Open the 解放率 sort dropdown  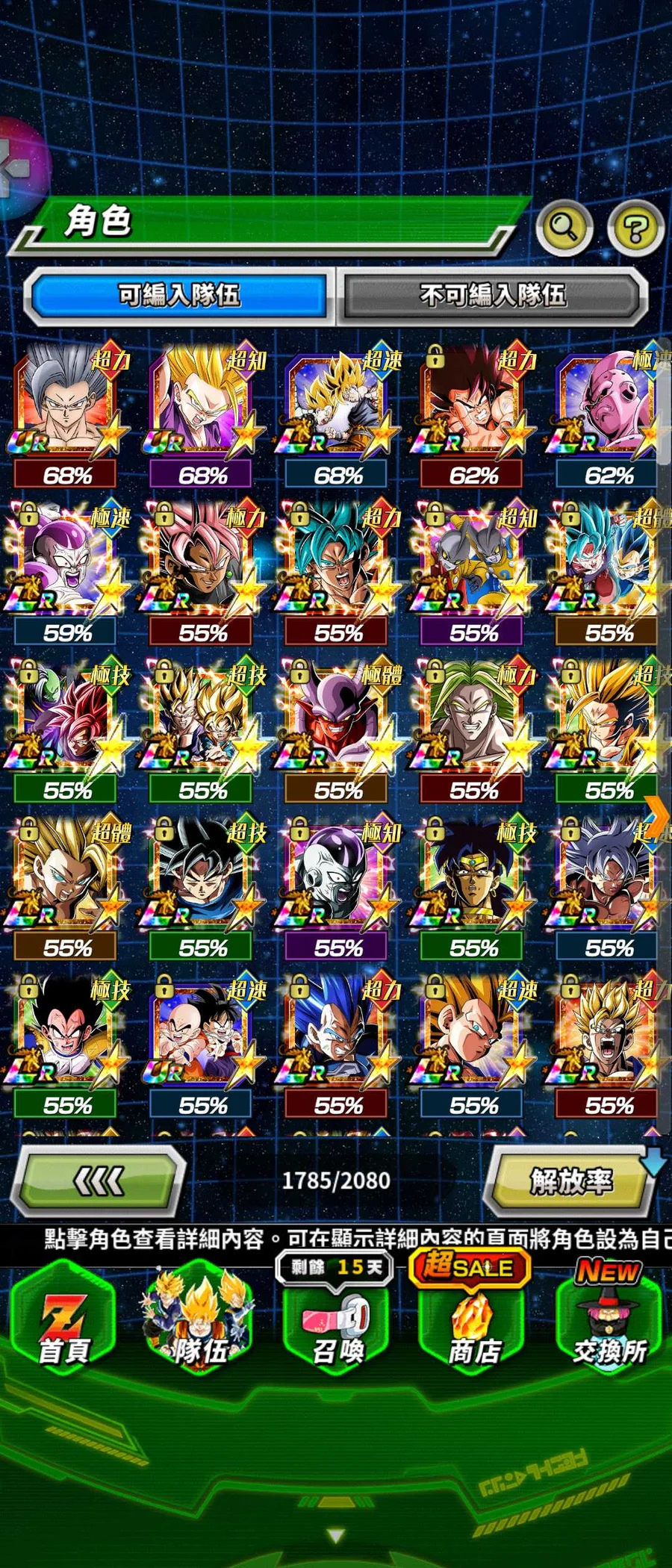pyautogui.click(x=570, y=1180)
